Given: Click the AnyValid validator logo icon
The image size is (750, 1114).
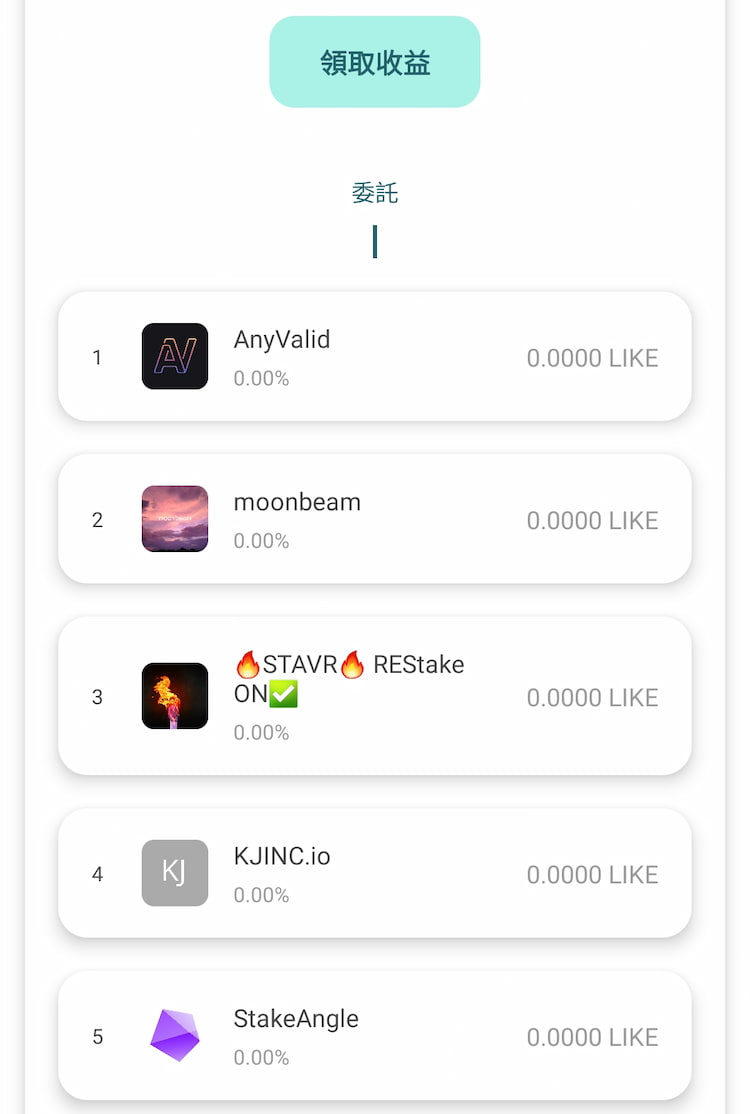Looking at the screenshot, I should tap(174, 356).
